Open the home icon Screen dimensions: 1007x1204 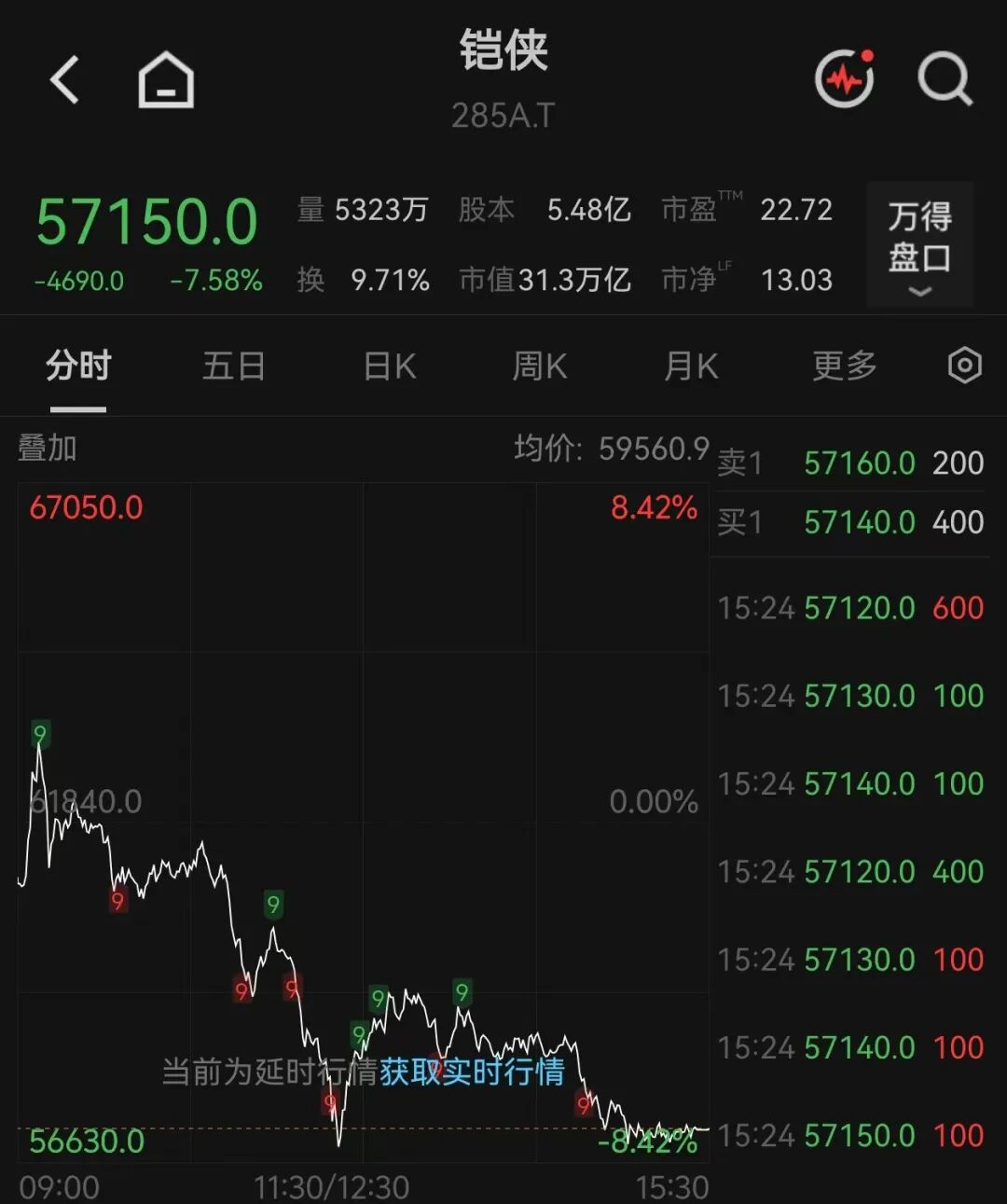tap(166, 79)
